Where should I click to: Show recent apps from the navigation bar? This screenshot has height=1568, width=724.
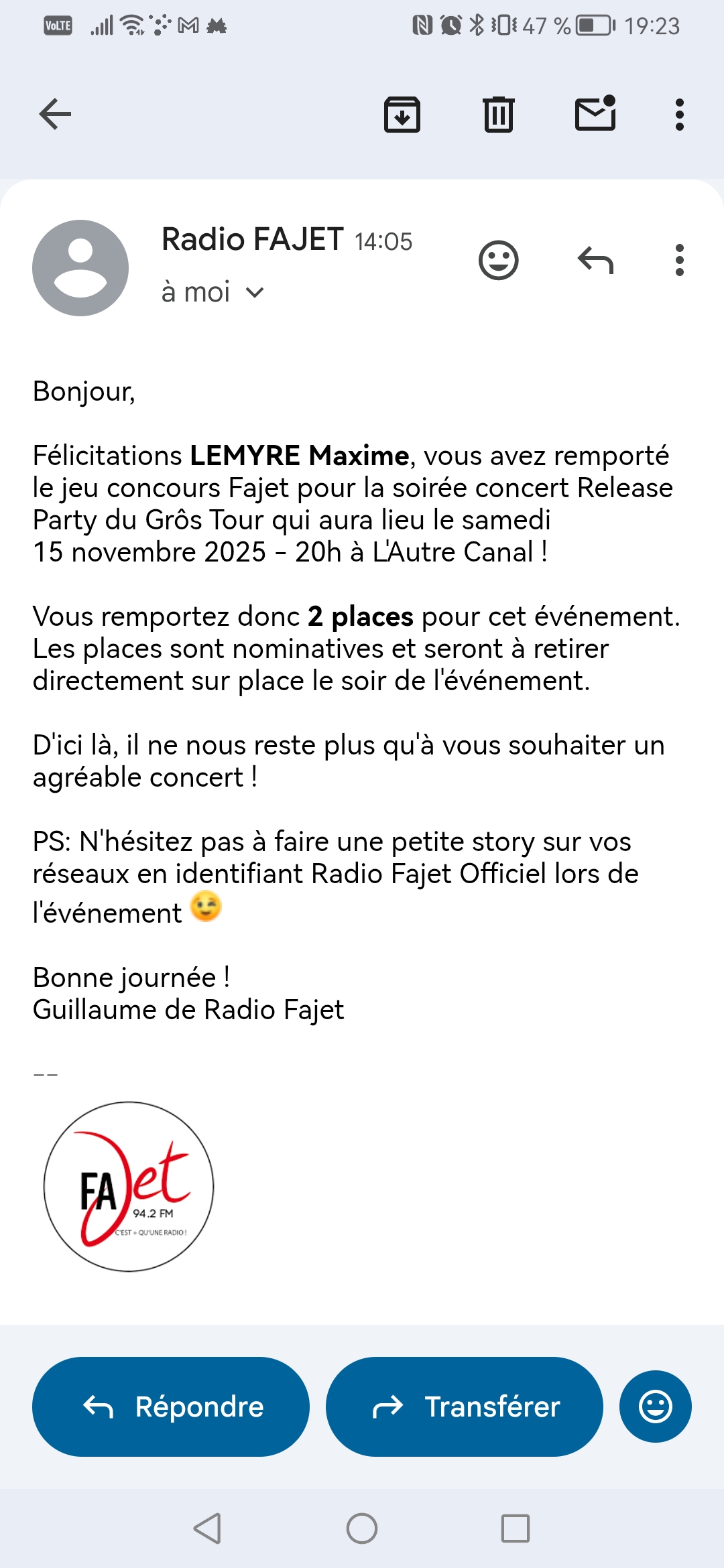(516, 1528)
